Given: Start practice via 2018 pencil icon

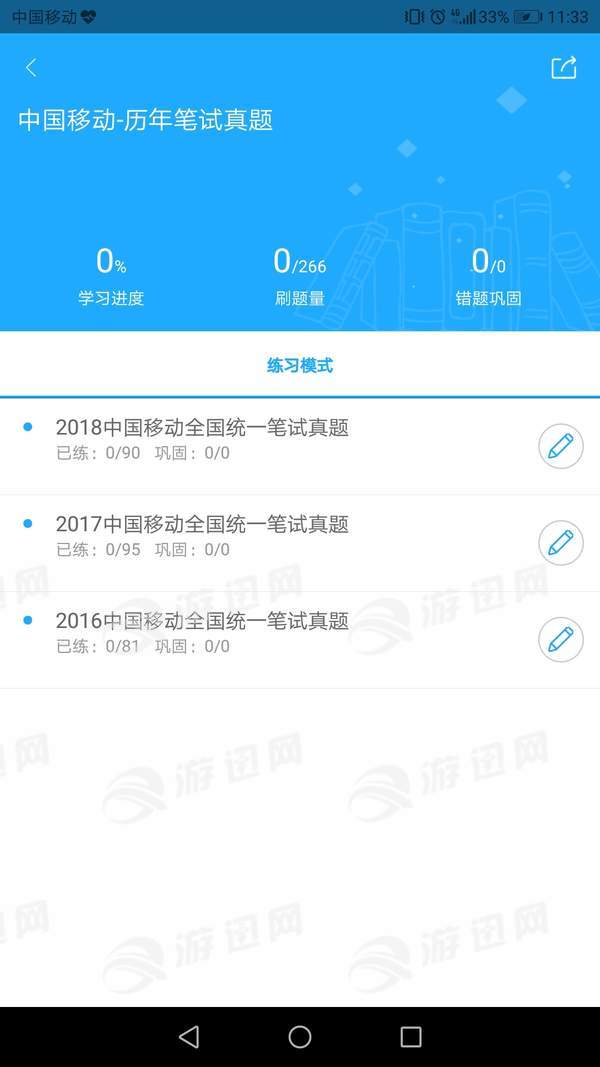Looking at the screenshot, I should coord(561,446).
